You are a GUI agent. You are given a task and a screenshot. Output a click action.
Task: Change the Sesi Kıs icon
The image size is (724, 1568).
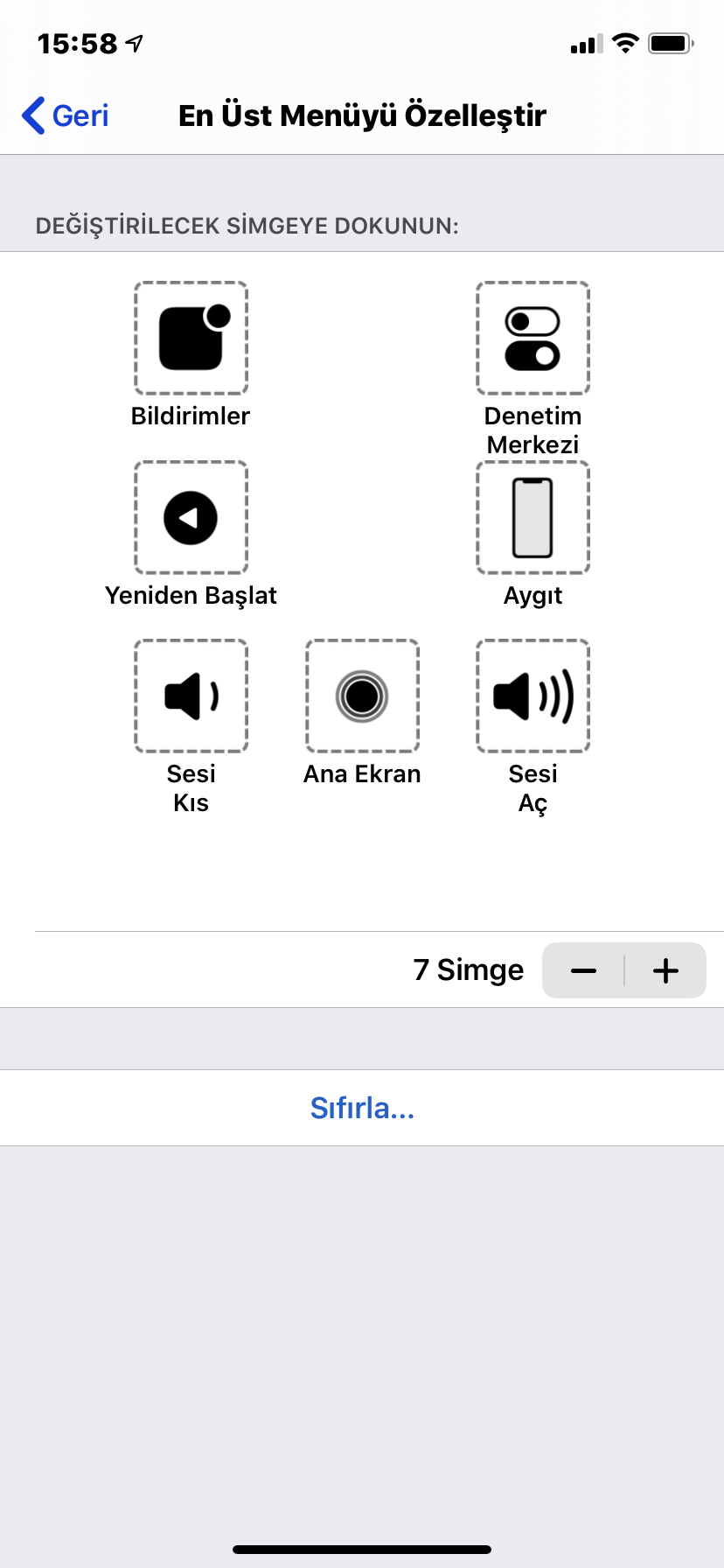pyautogui.click(x=191, y=696)
